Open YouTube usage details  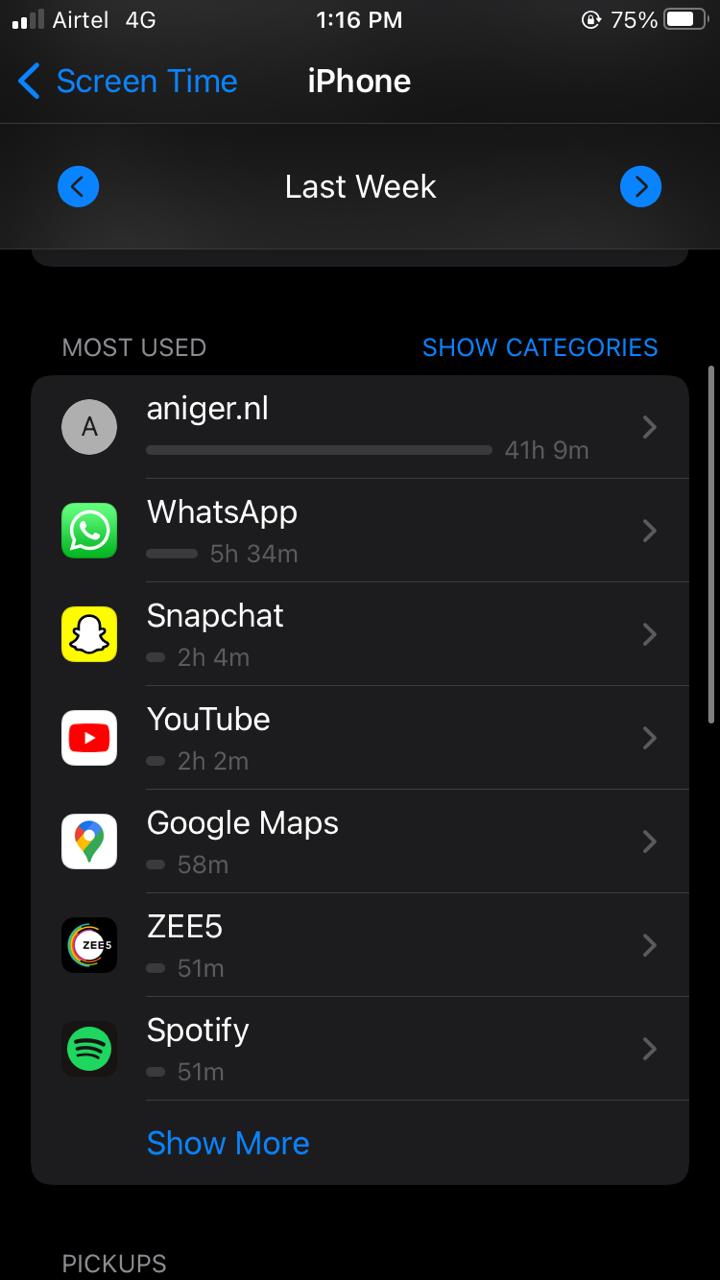tap(360, 738)
